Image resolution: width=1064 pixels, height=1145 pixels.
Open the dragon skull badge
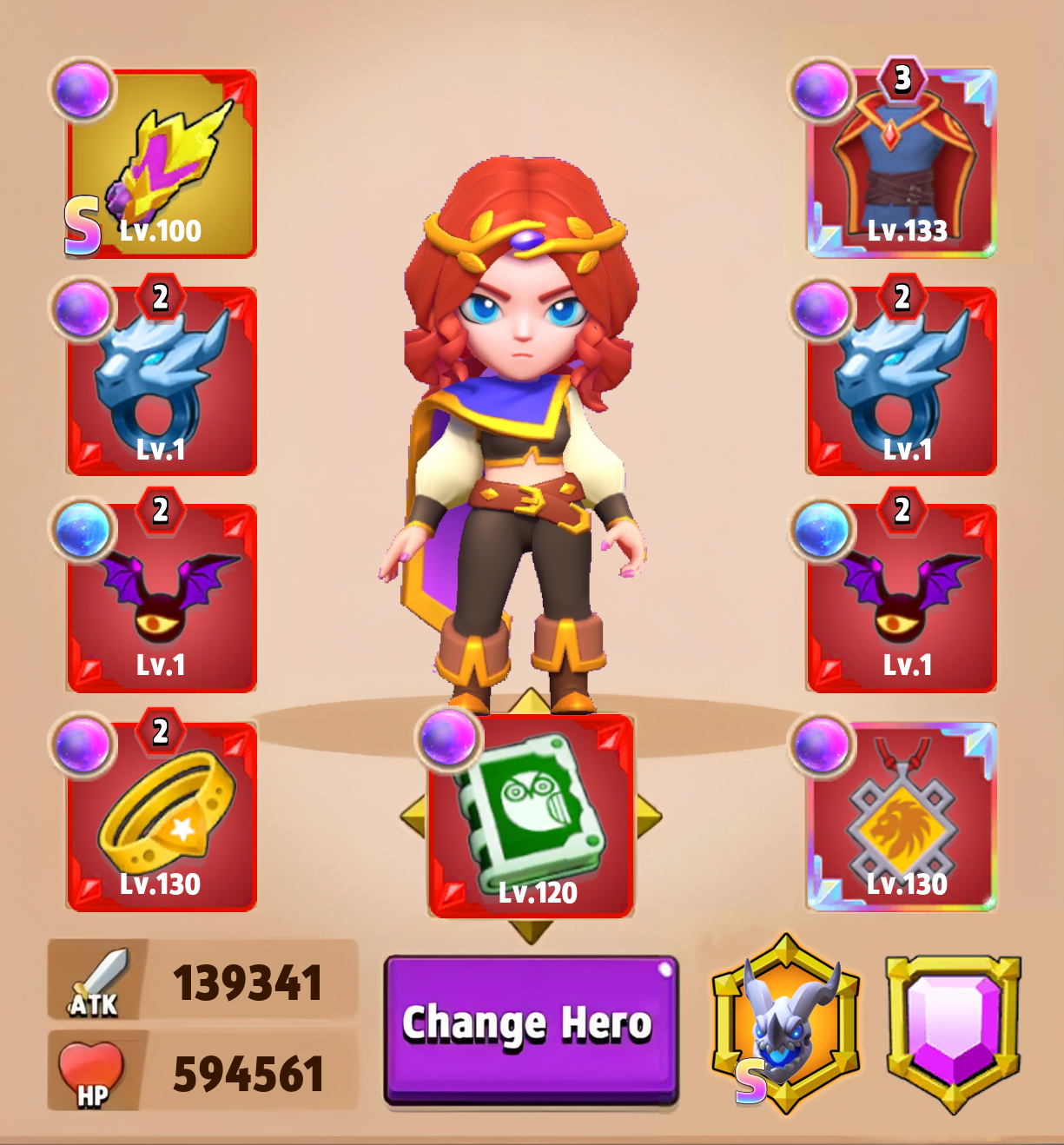(786, 1023)
